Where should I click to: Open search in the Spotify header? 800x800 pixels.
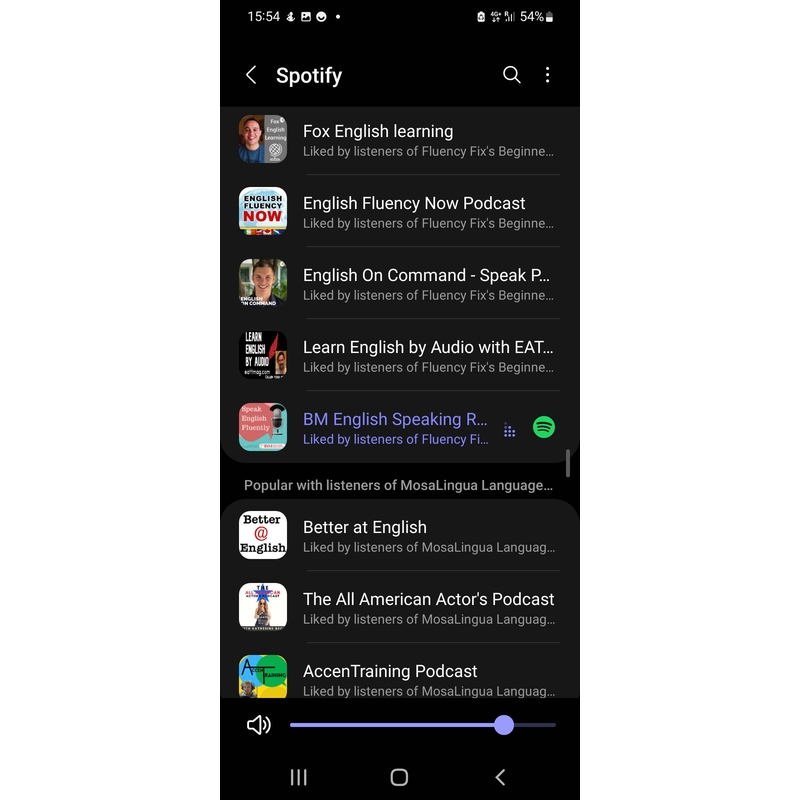(511, 75)
